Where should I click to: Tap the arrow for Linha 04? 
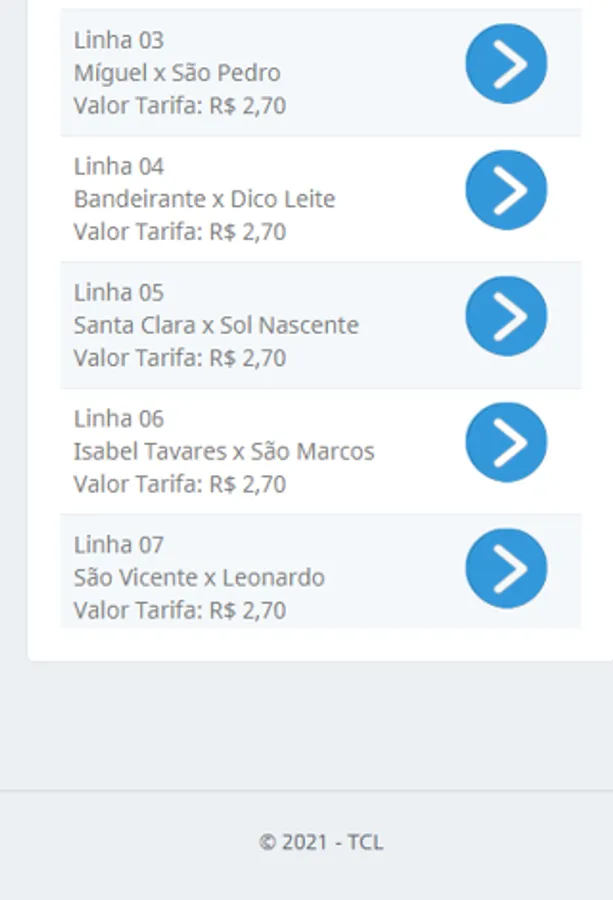coord(506,190)
